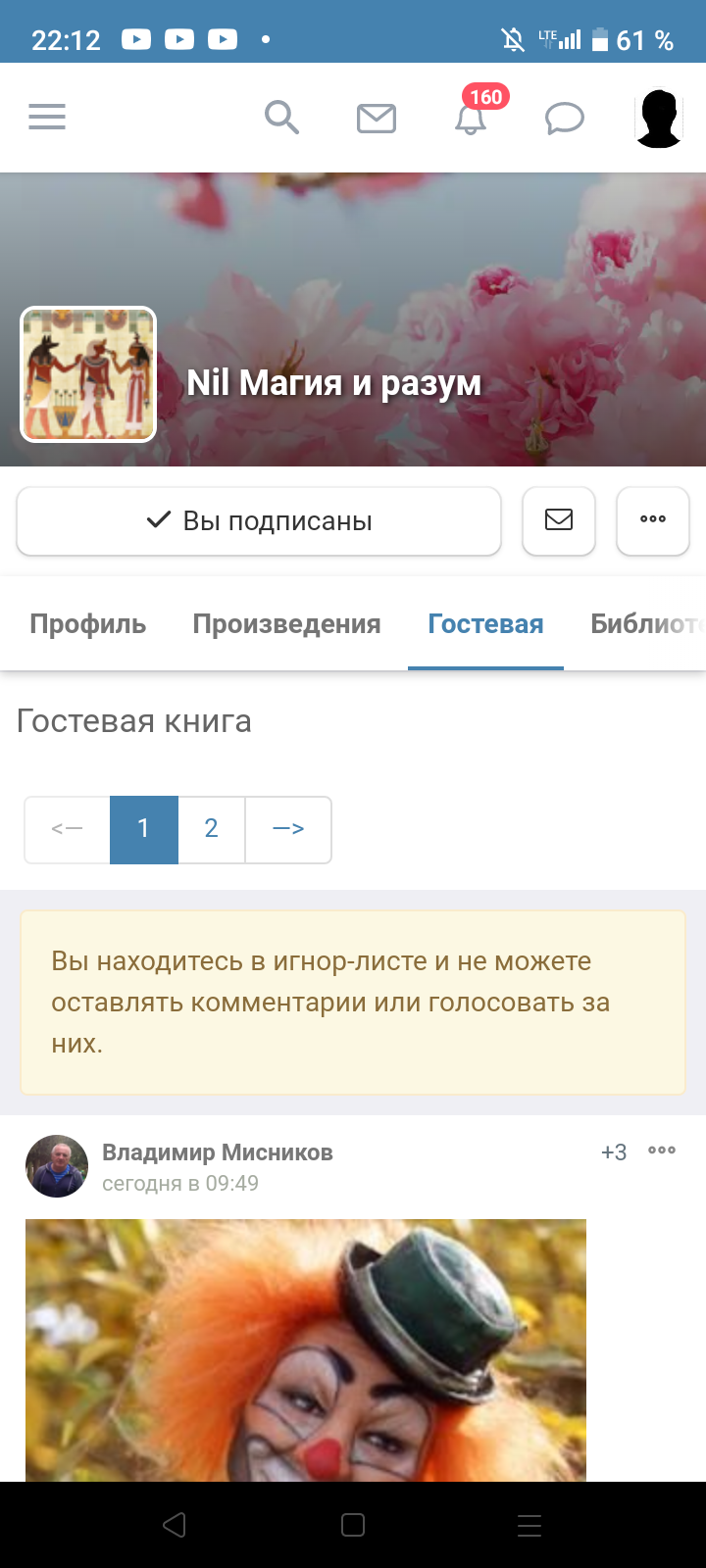
Task: Open the hamburger drawer menu
Action: 47,118
